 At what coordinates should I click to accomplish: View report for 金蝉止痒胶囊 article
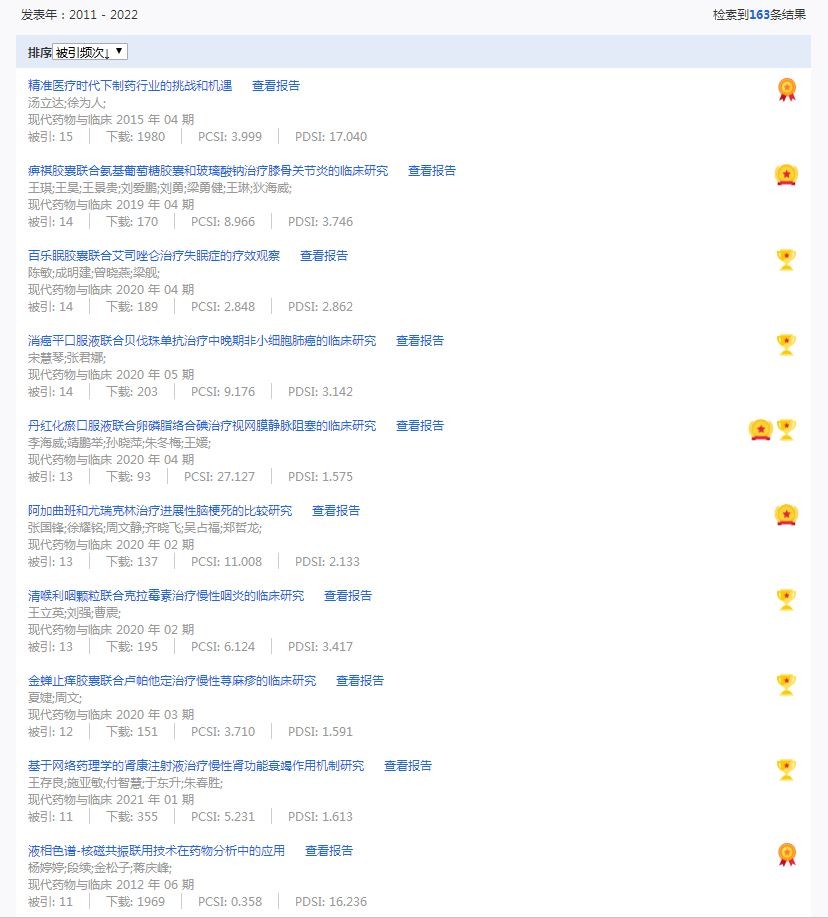pos(360,681)
